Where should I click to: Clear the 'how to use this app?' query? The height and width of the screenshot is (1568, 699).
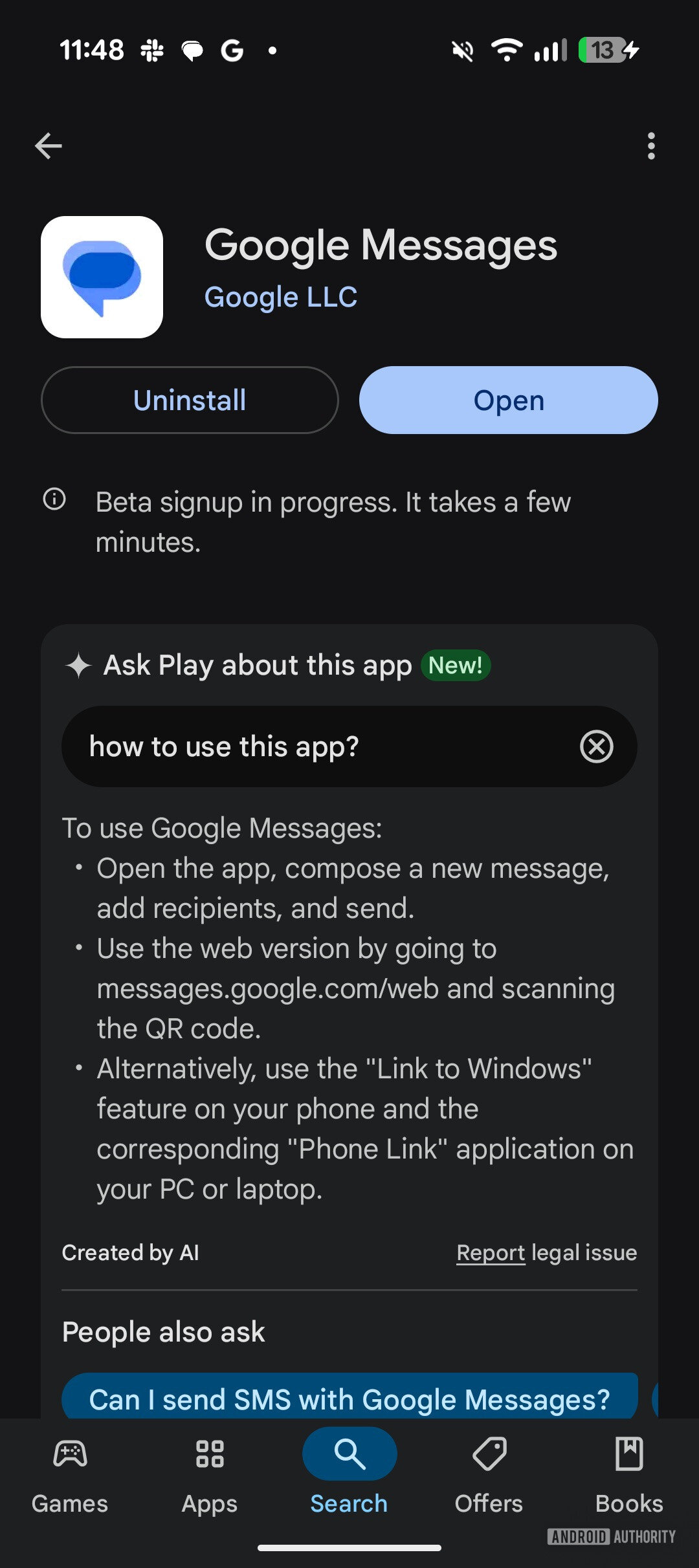pos(596,746)
